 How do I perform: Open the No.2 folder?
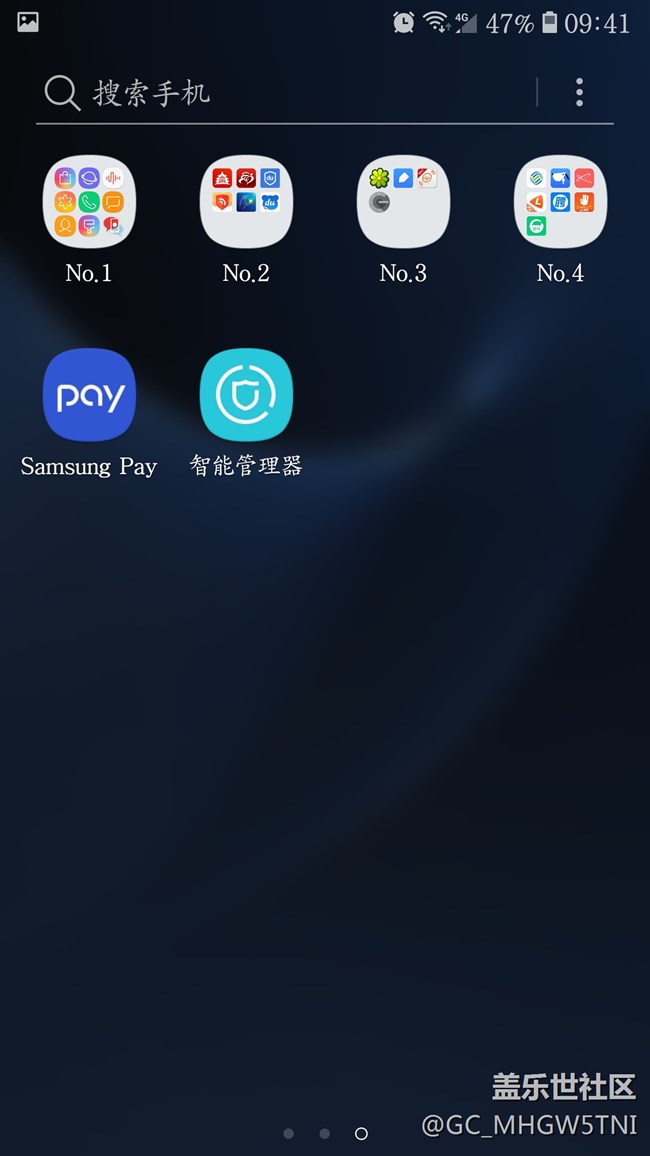point(246,202)
